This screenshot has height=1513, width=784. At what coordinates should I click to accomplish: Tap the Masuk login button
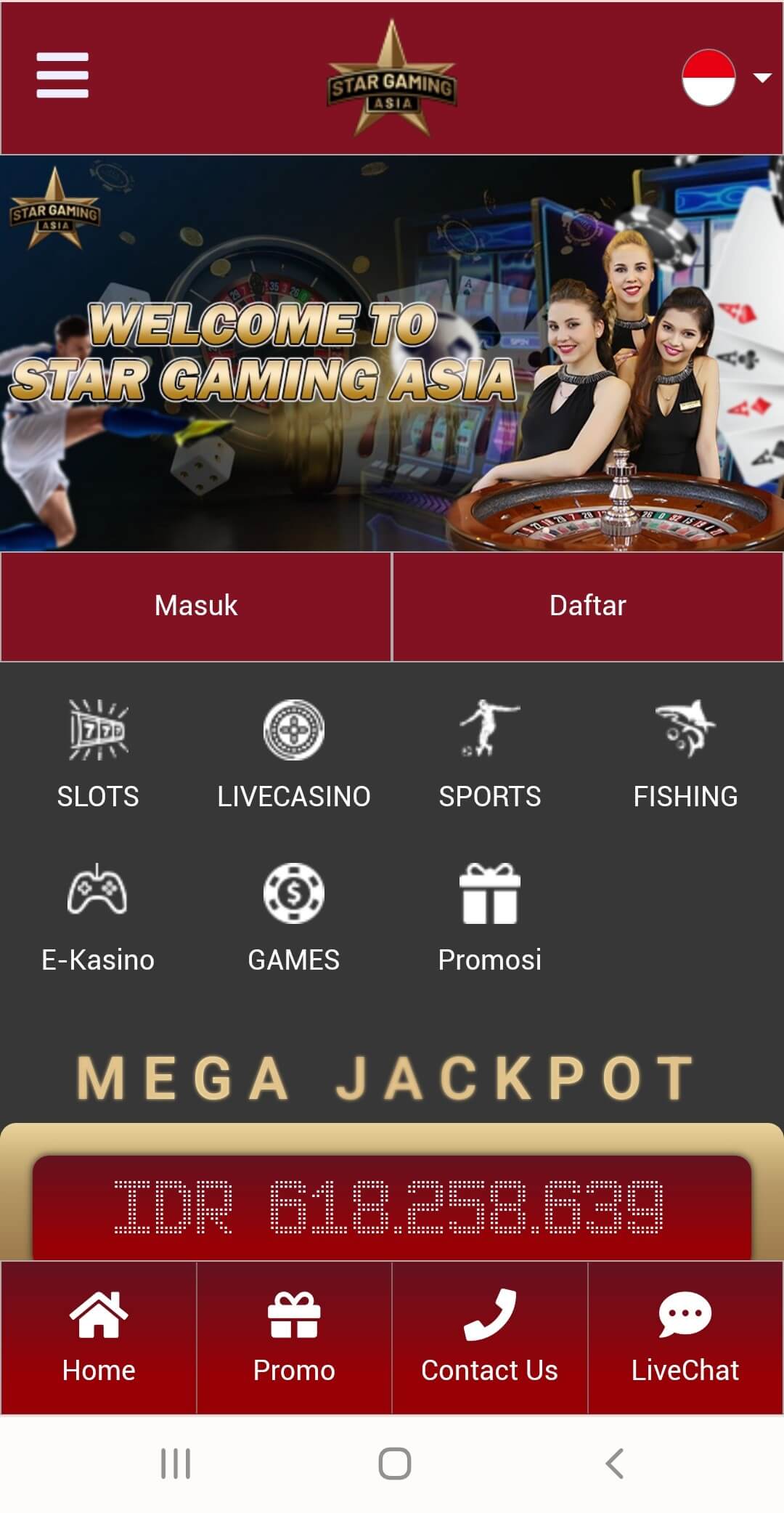pyautogui.click(x=196, y=606)
